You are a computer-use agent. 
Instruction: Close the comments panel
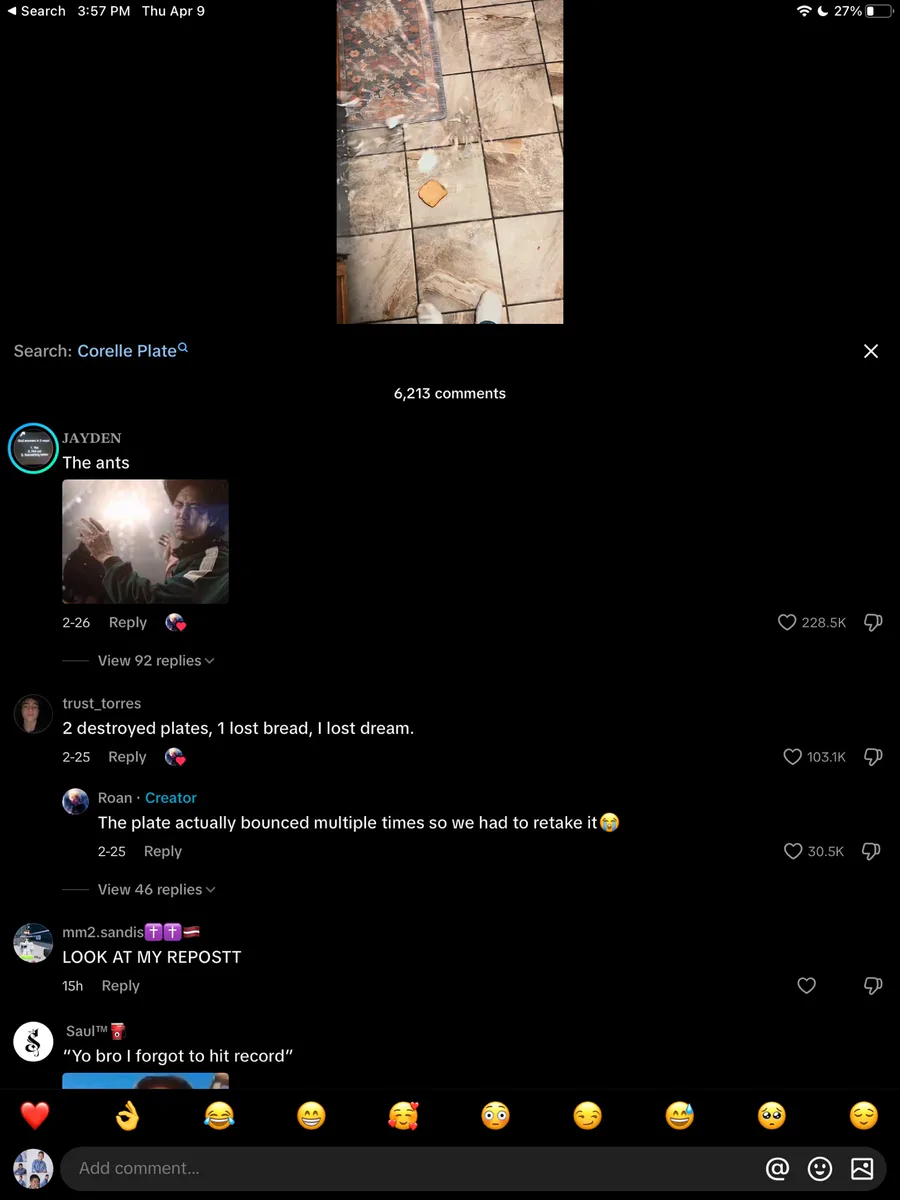(x=870, y=351)
